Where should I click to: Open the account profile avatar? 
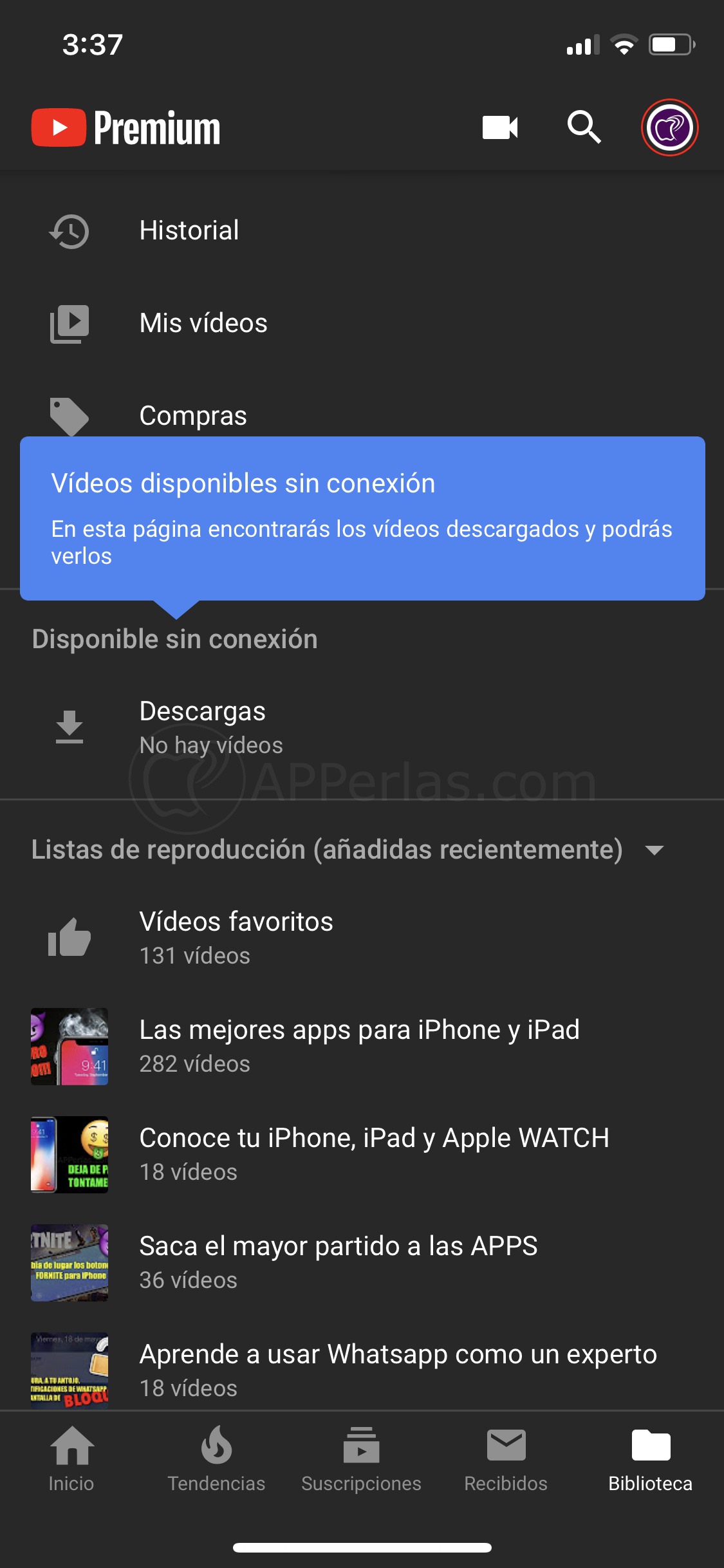tap(669, 127)
